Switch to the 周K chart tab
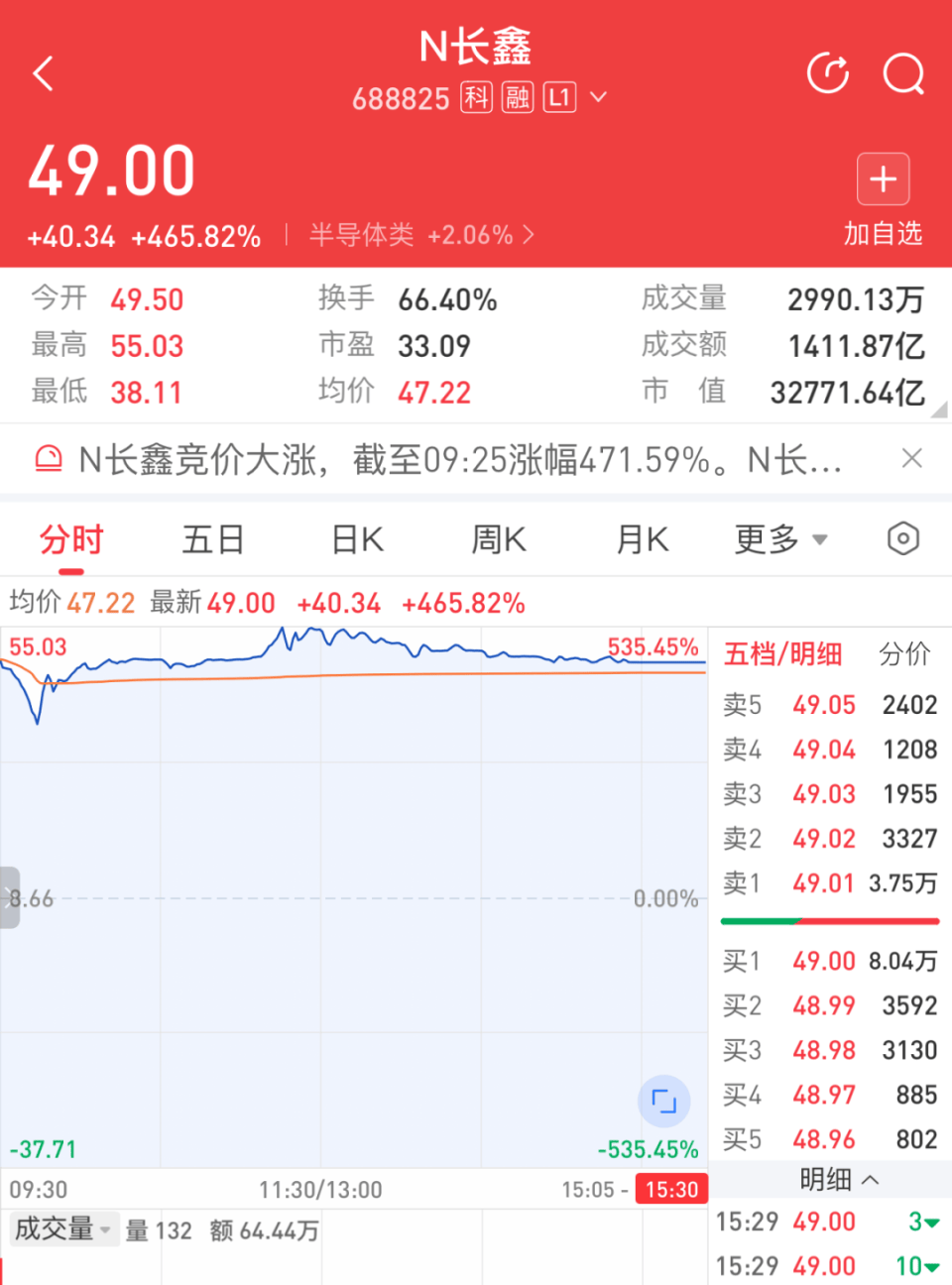This screenshot has height=1285, width=952. [499, 540]
